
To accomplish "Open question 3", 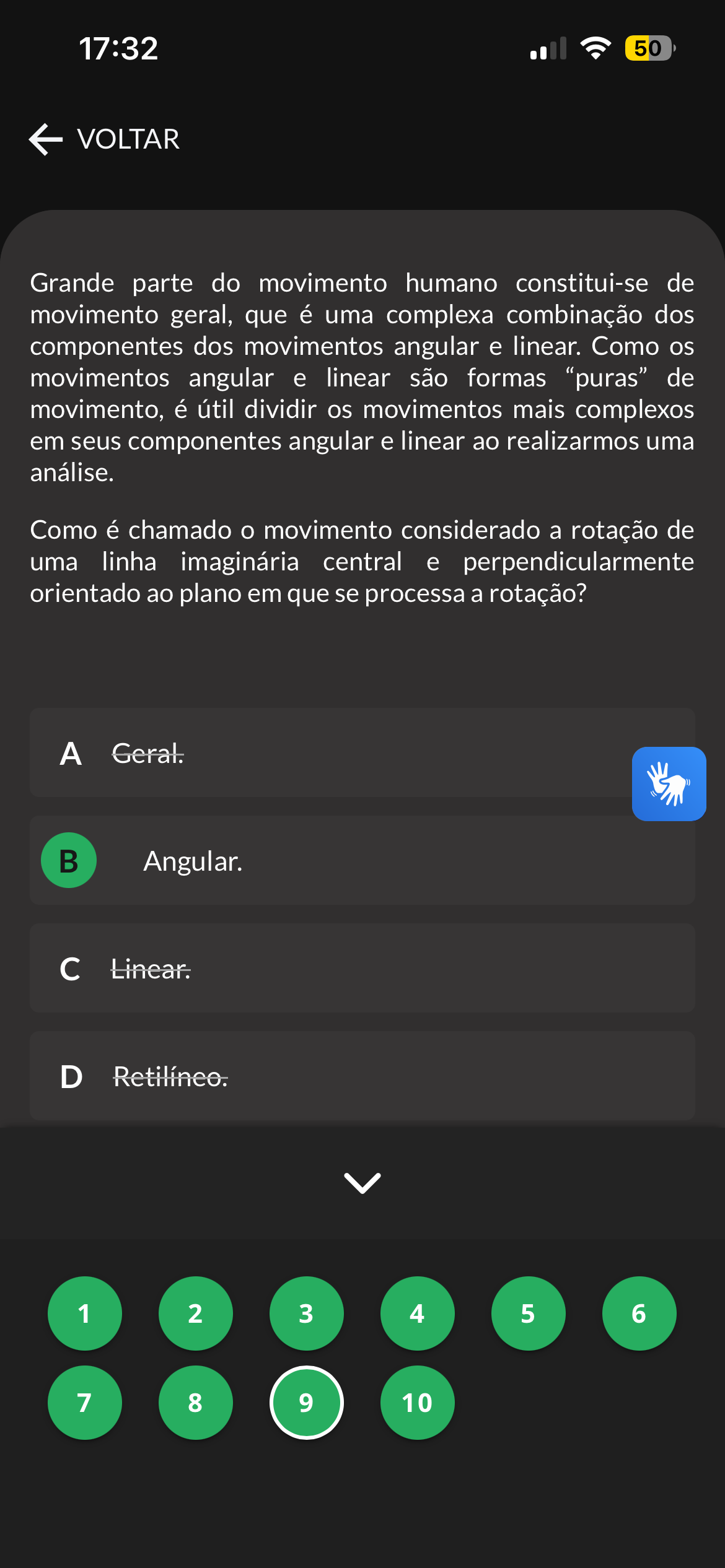I will (307, 1313).
